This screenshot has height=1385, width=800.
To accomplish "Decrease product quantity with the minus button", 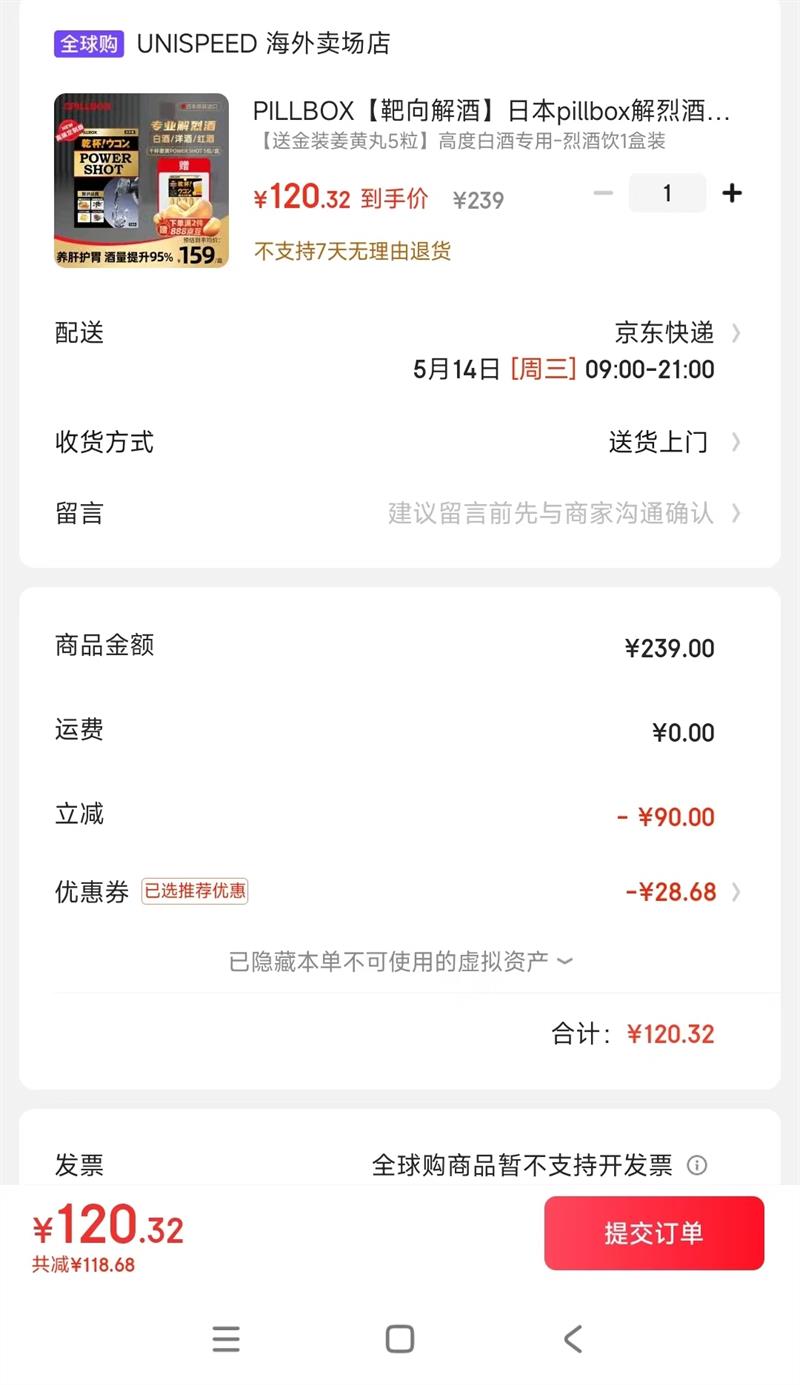I will [602, 193].
